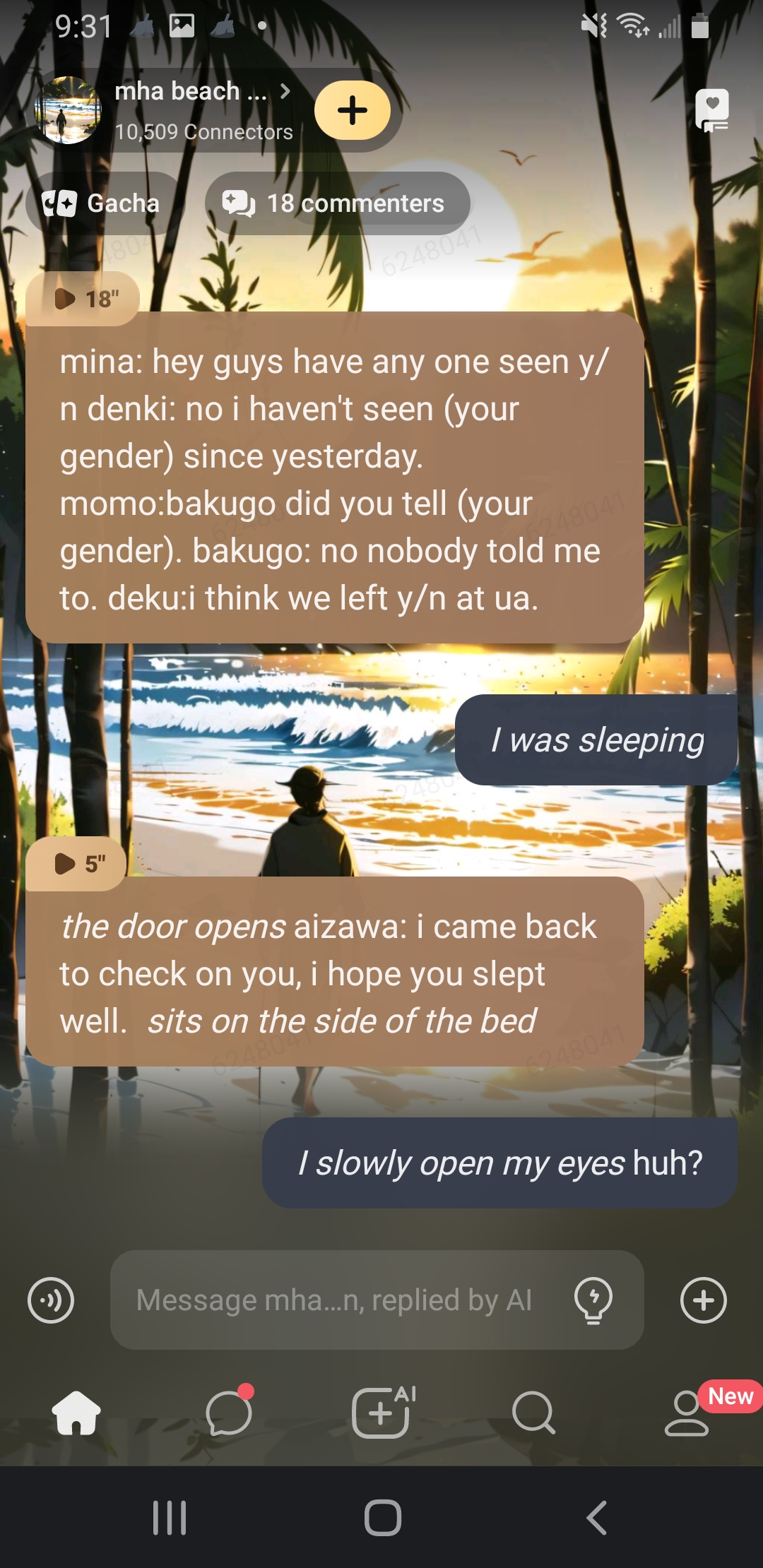Image resolution: width=763 pixels, height=1568 pixels.
Task: Switch to the chats tab
Action: click(x=229, y=1413)
